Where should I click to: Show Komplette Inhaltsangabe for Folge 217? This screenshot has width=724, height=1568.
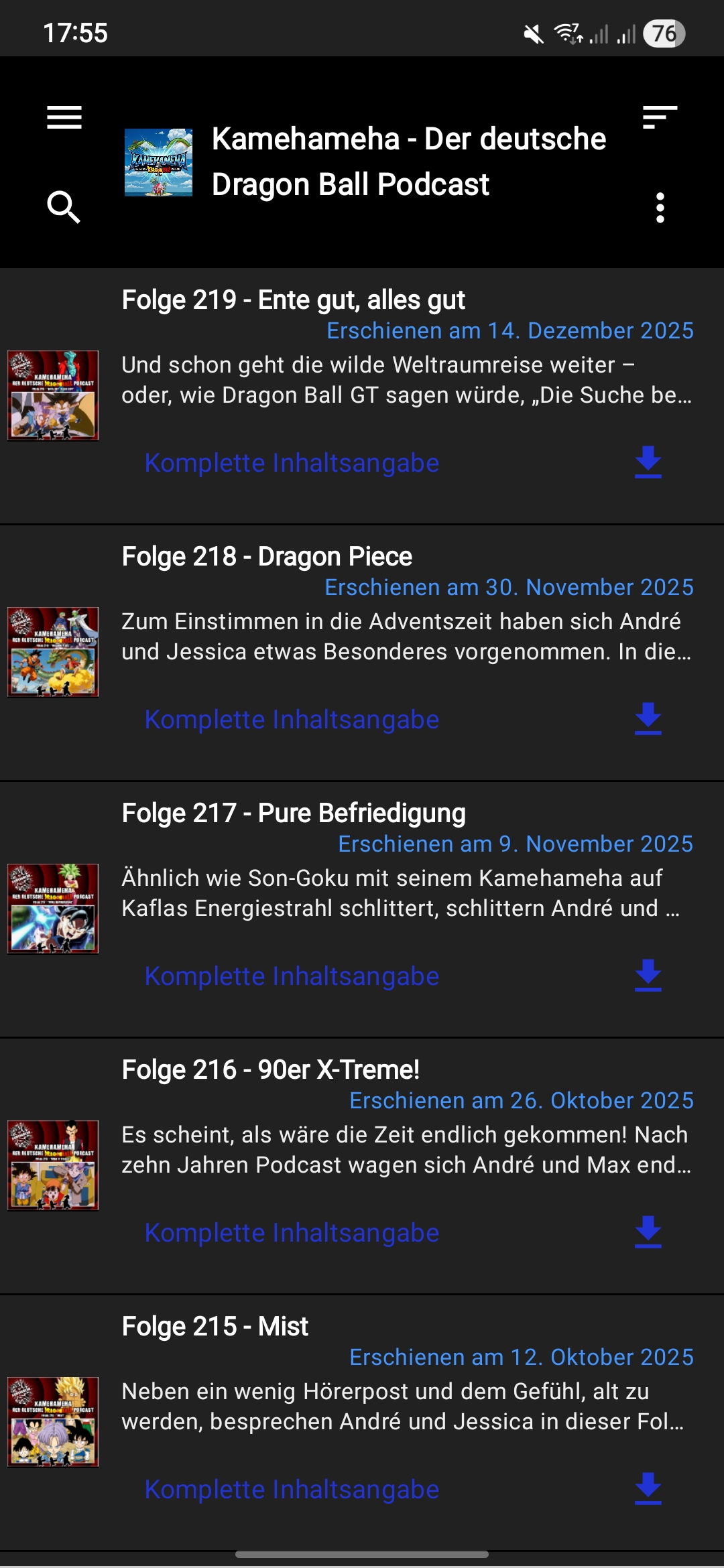tap(292, 976)
